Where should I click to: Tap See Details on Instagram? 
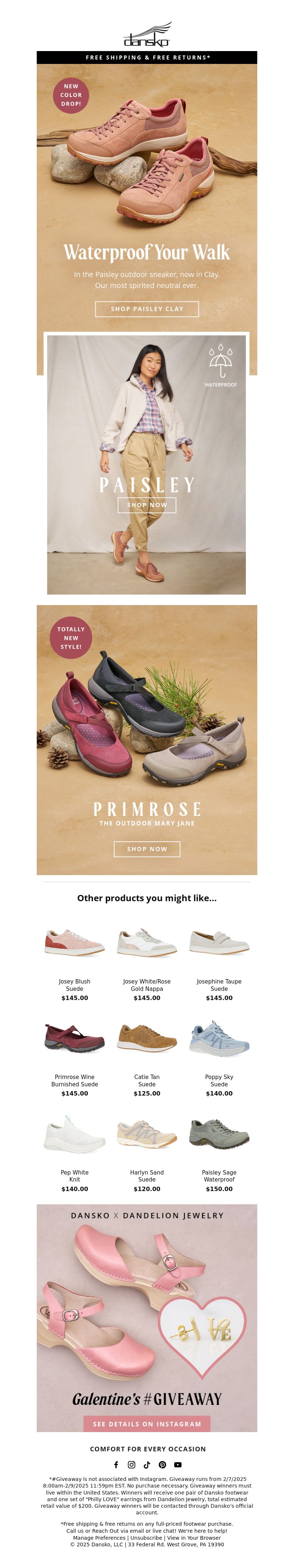[x=147, y=1424]
